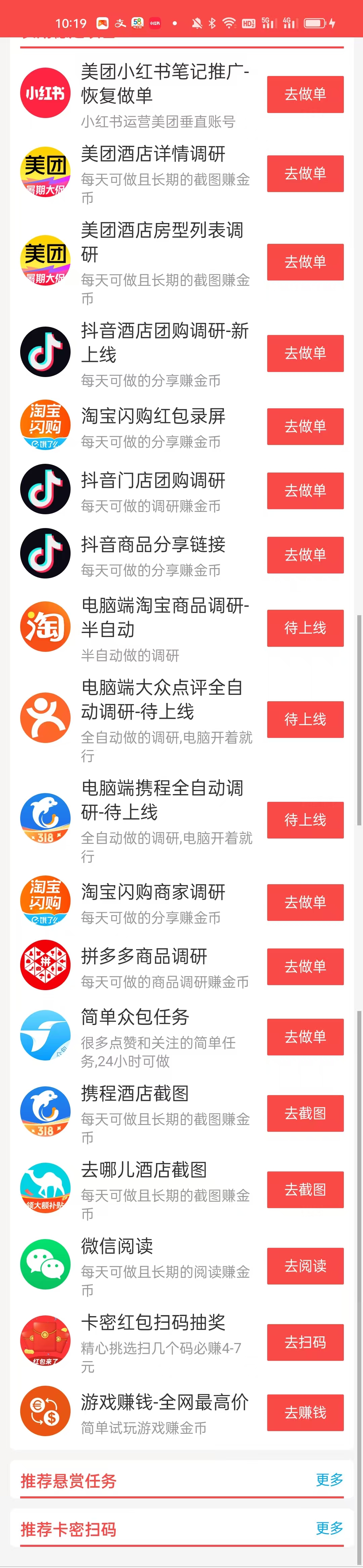The width and height of the screenshot is (363, 1568).
Task: Open 去做单 for 抖音酒店团购调研-新上线
Action: tap(305, 353)
